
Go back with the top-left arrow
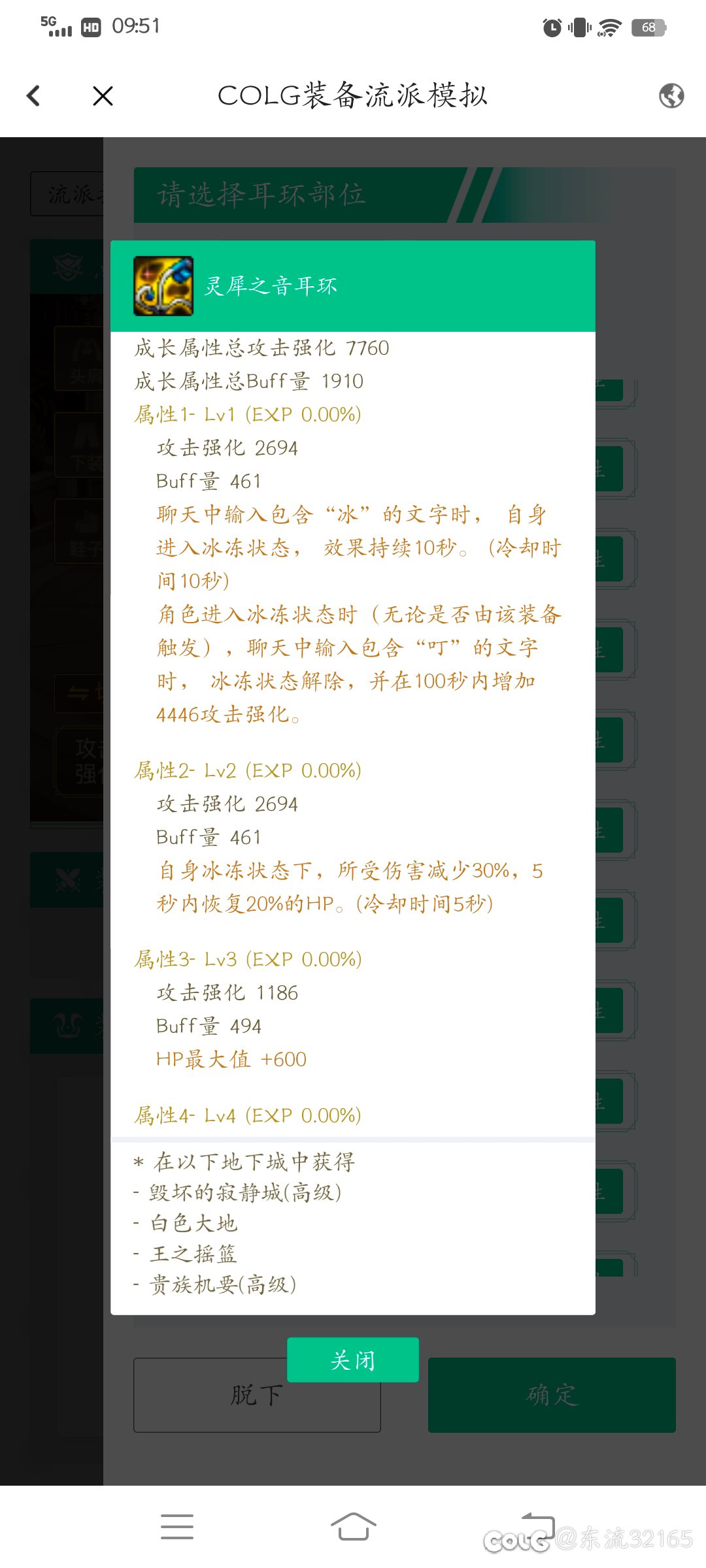34,96
